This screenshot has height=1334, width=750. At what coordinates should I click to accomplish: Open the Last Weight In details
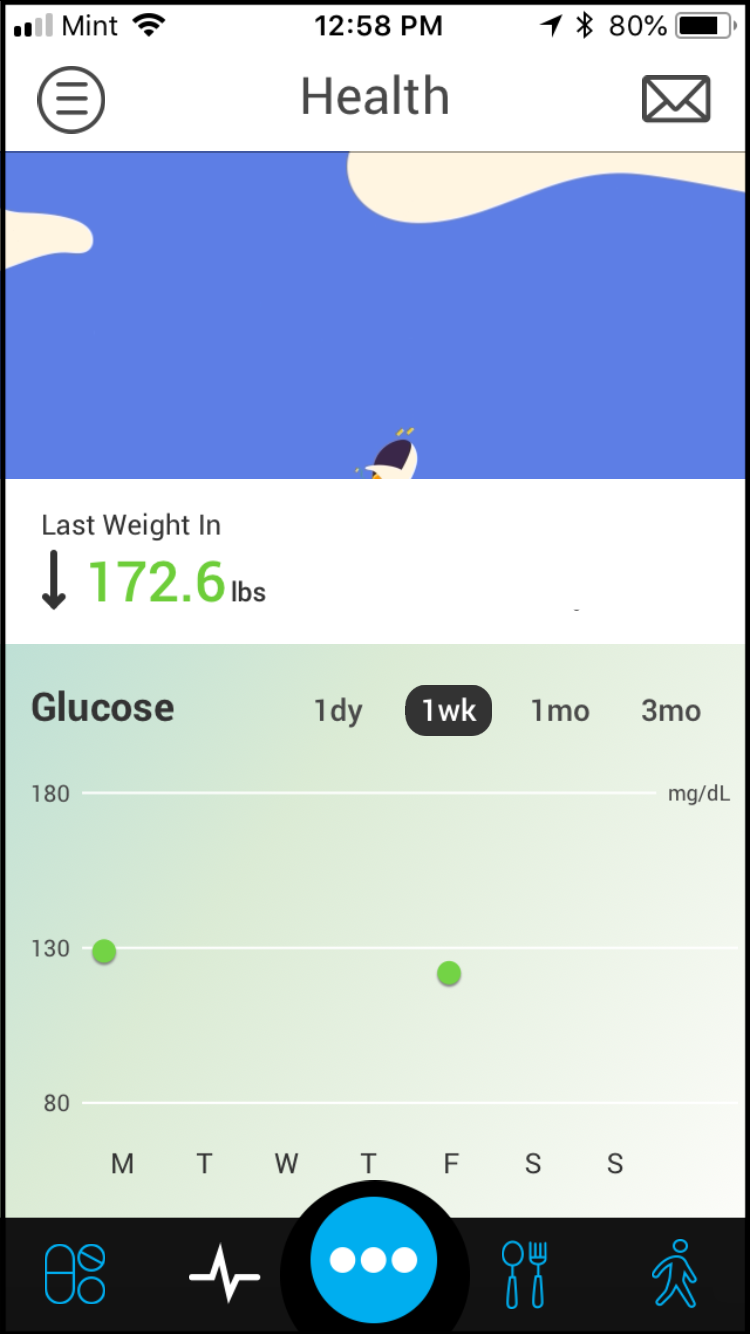pos(155,562)
